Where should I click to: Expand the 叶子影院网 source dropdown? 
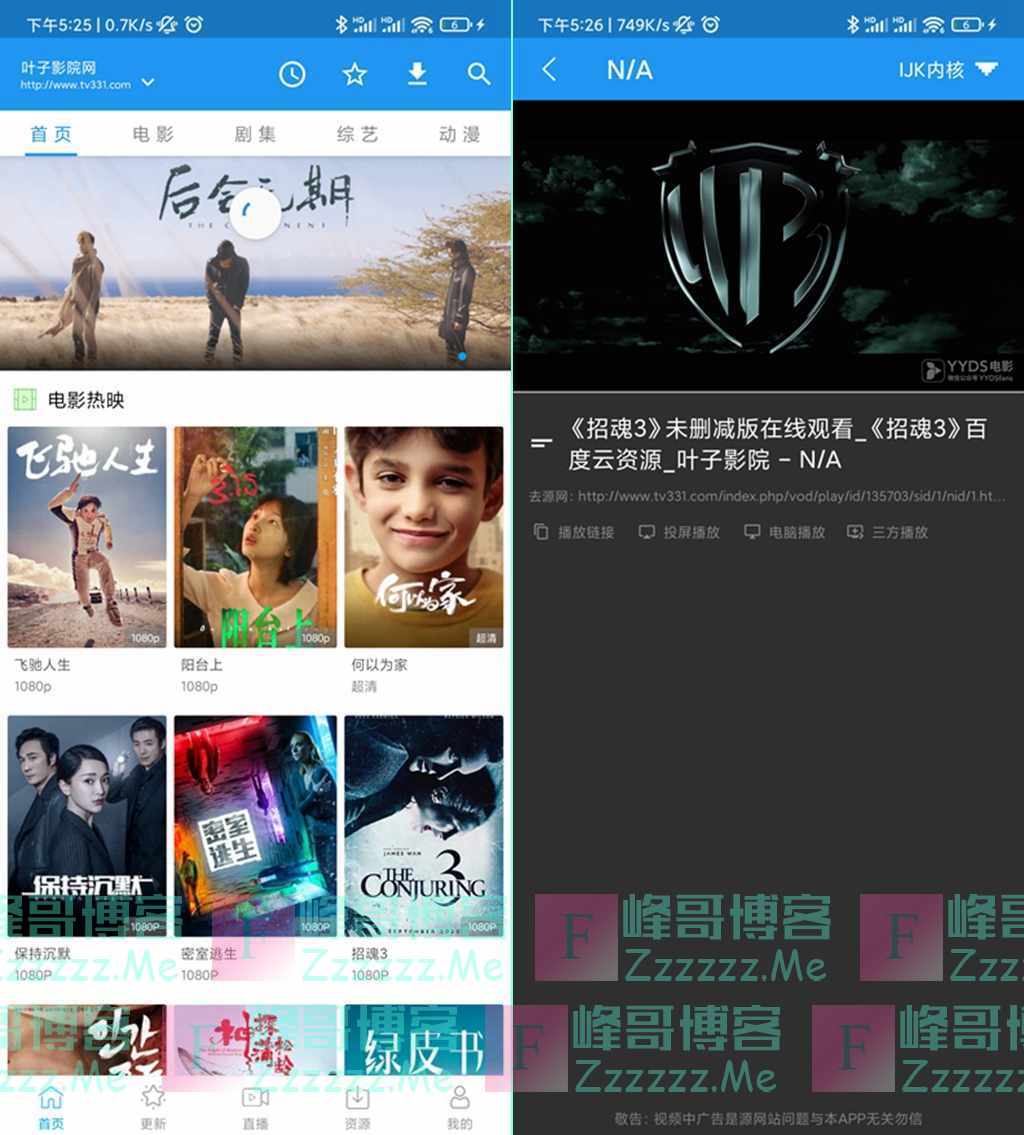tap(148, 82)
